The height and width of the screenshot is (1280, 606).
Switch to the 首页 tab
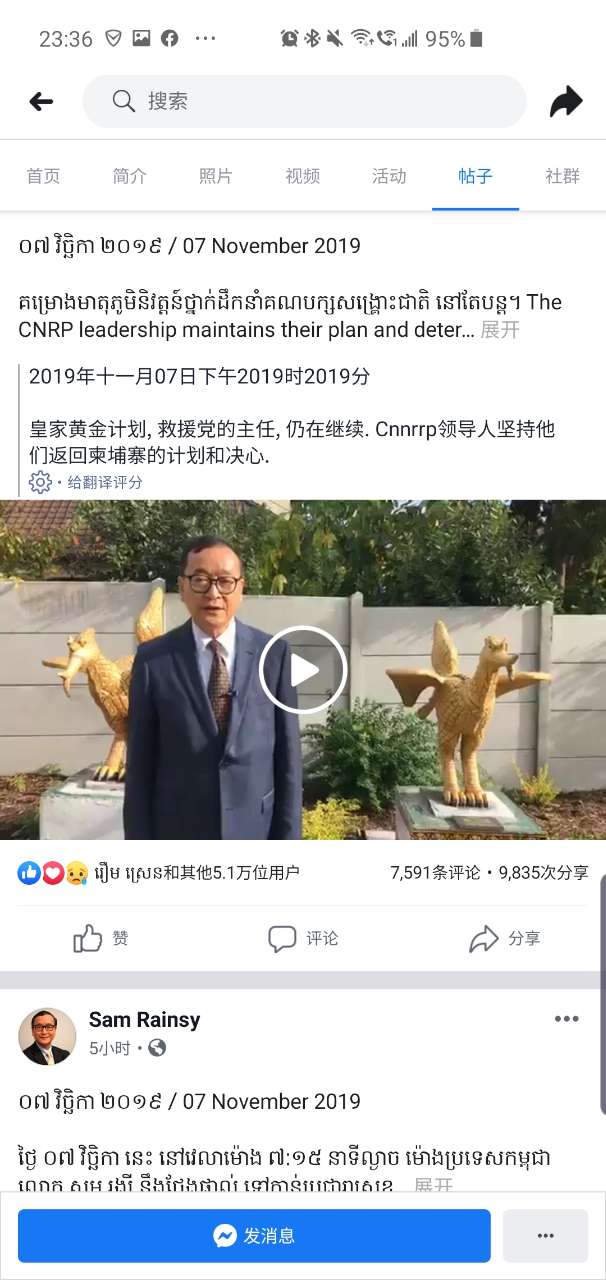pos(43,176)
